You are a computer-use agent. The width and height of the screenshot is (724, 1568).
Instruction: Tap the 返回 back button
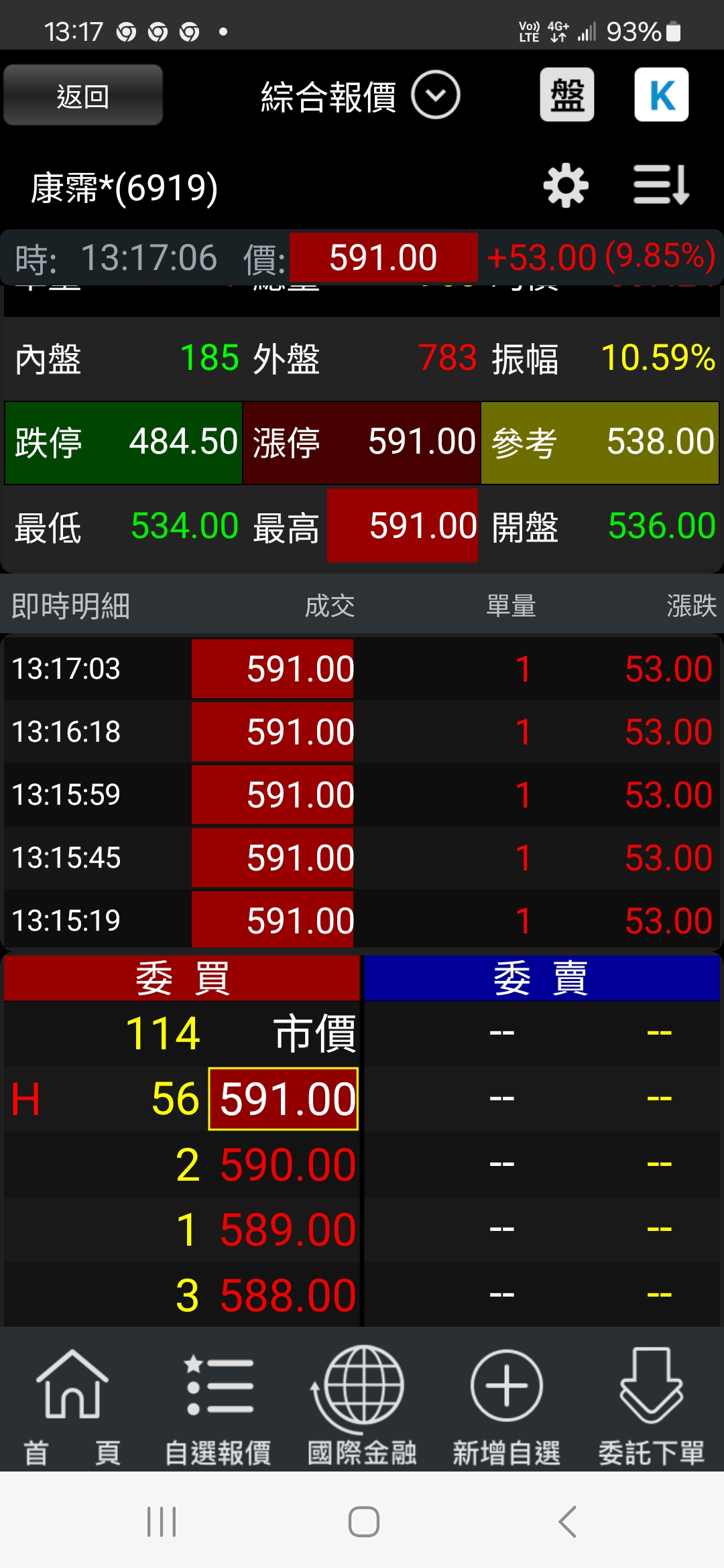coord(82,96)
